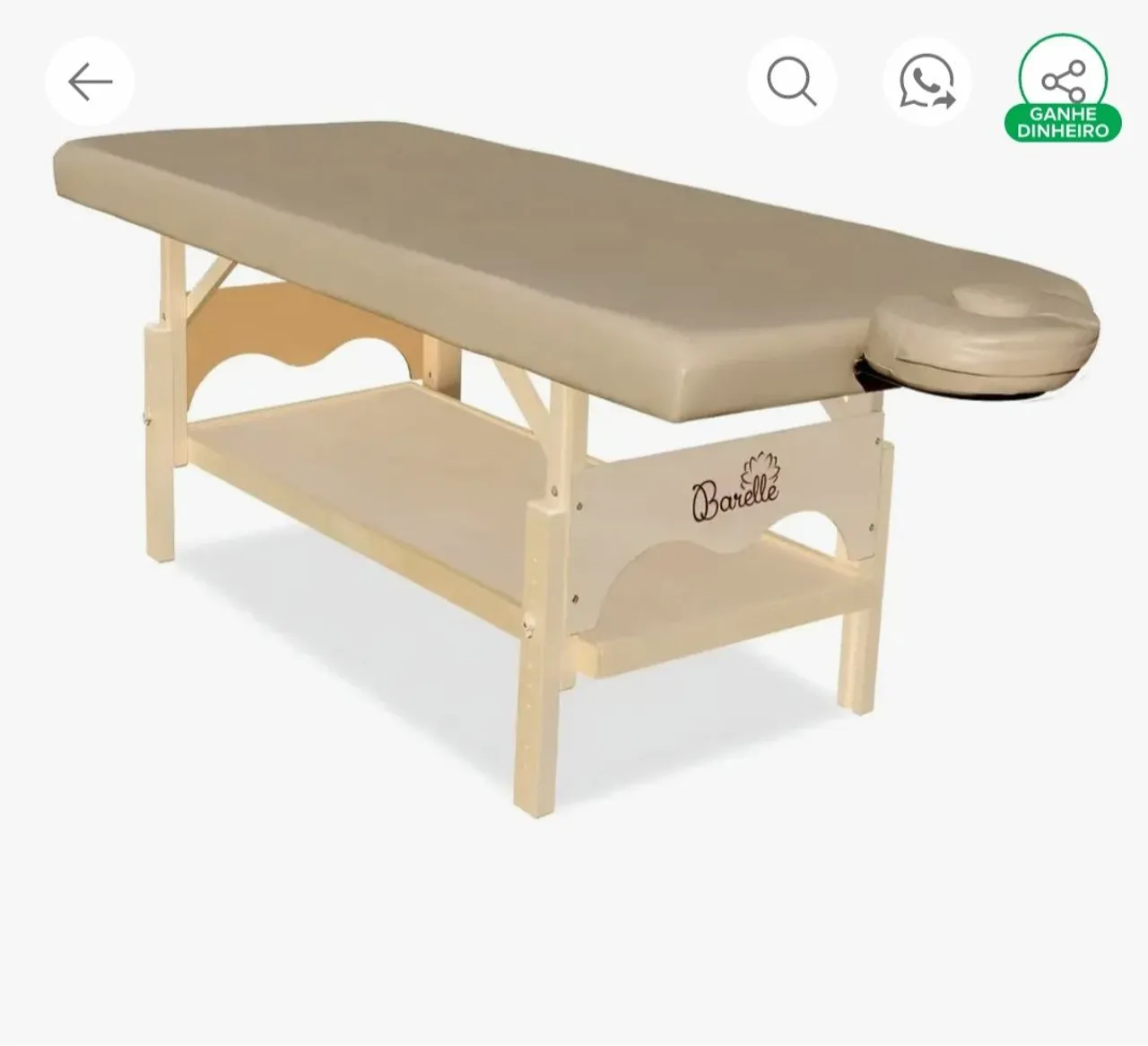
Task: Go back using the arrow icon
Action: (90, 82)
